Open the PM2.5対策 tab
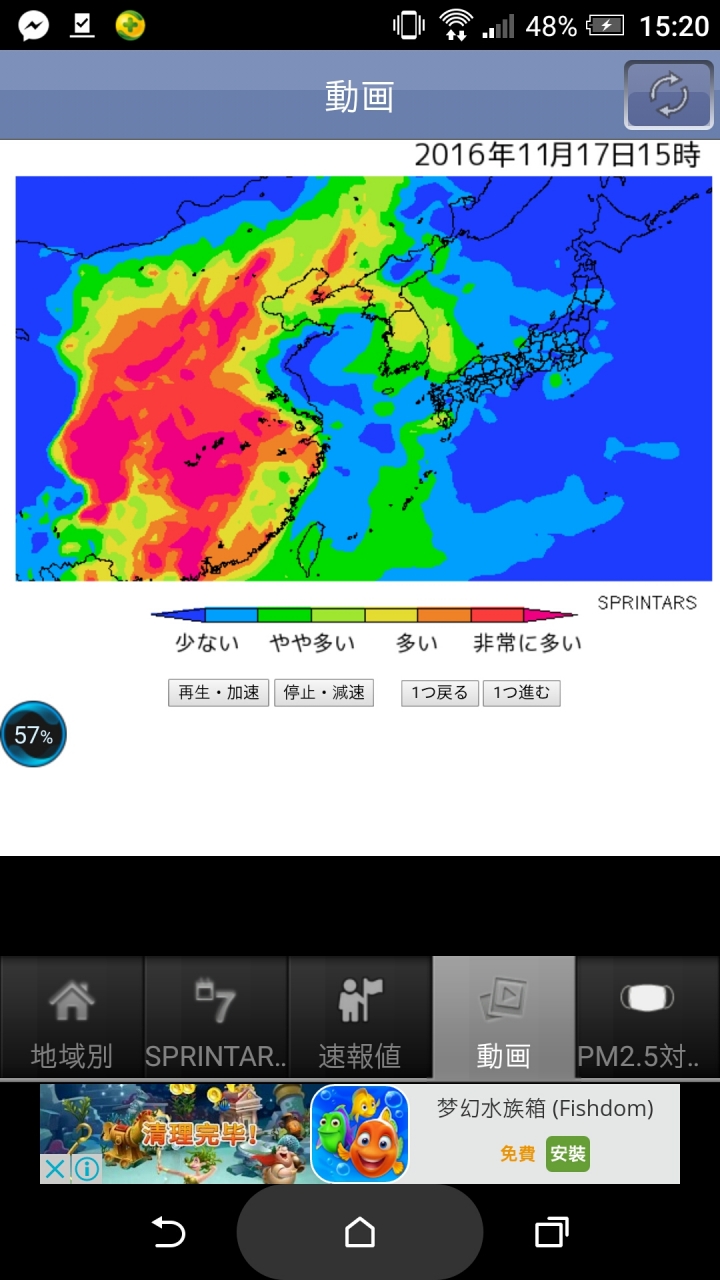 [x=648, y=1017]
